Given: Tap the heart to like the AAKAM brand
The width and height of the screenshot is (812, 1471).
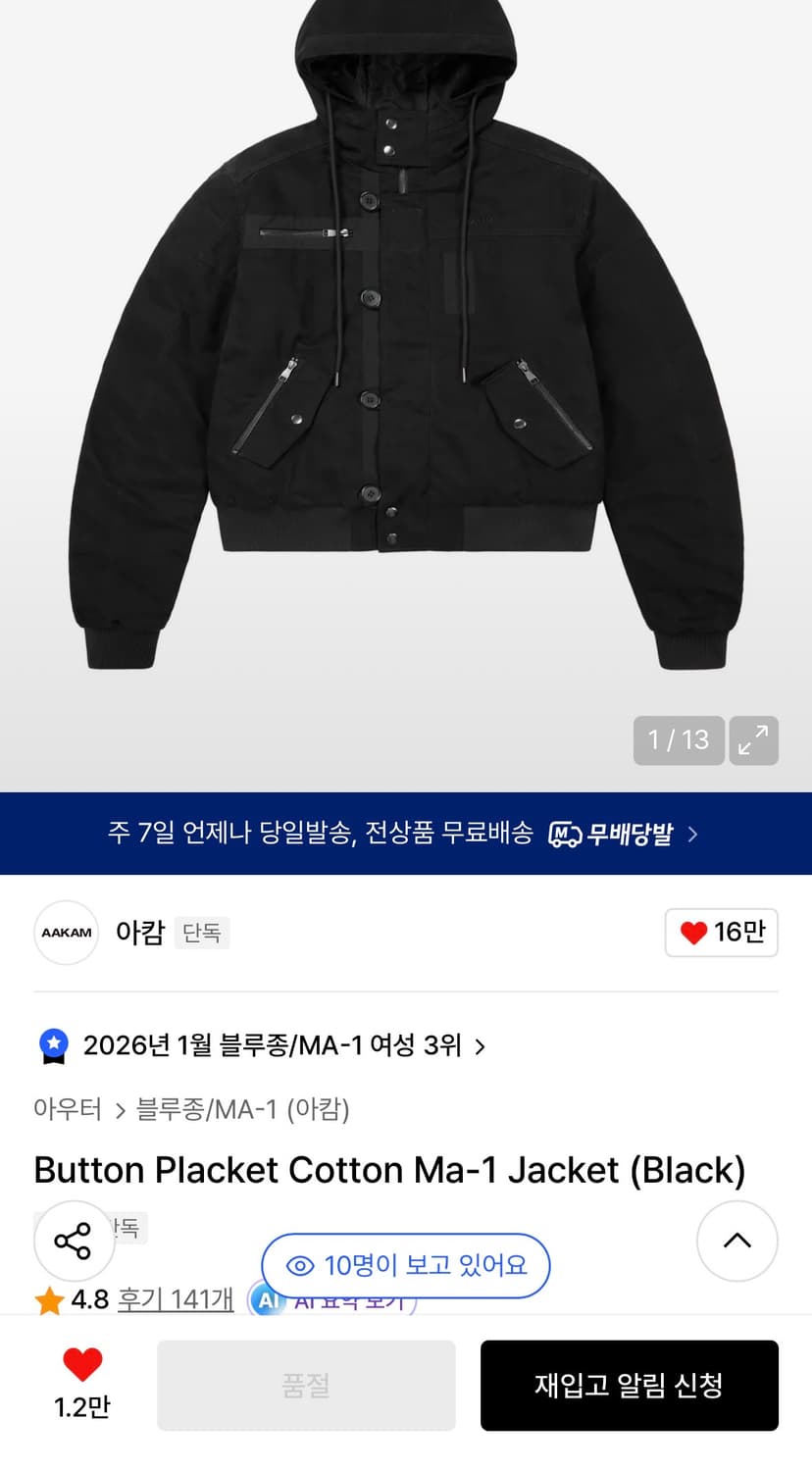Looking at the screenshot, I should pos(721,933).
